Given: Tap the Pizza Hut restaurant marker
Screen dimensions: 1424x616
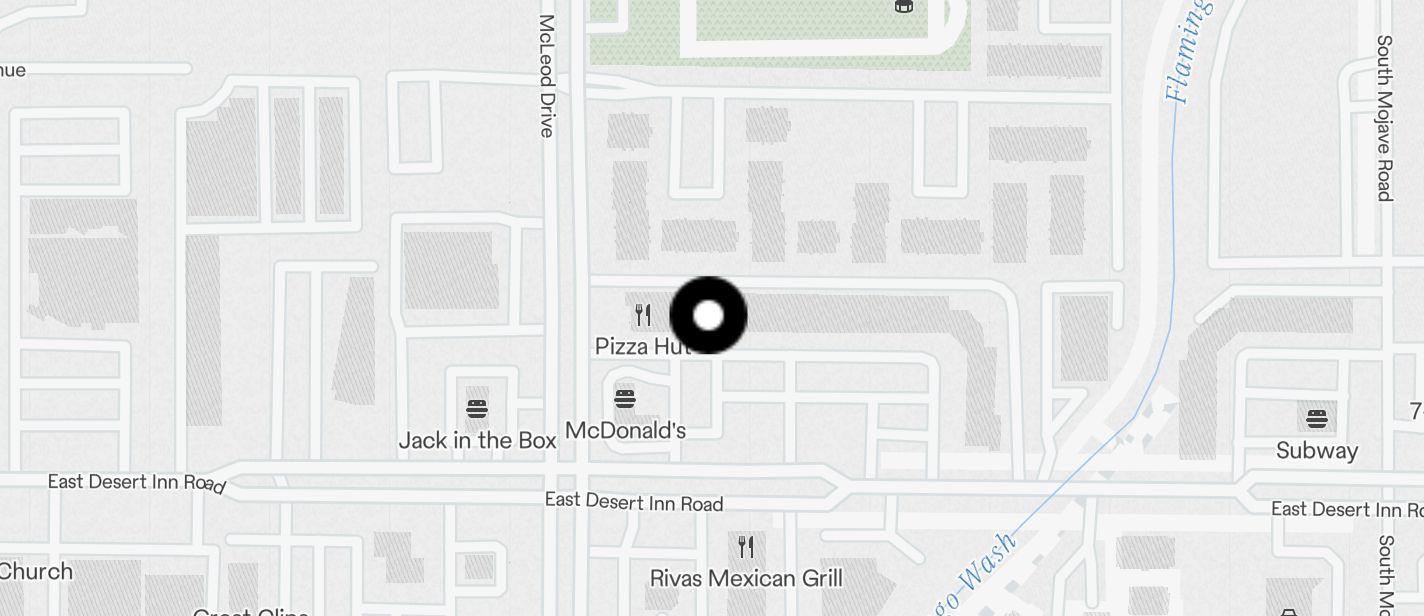Looking at the screenshot, I should [643, 316].
